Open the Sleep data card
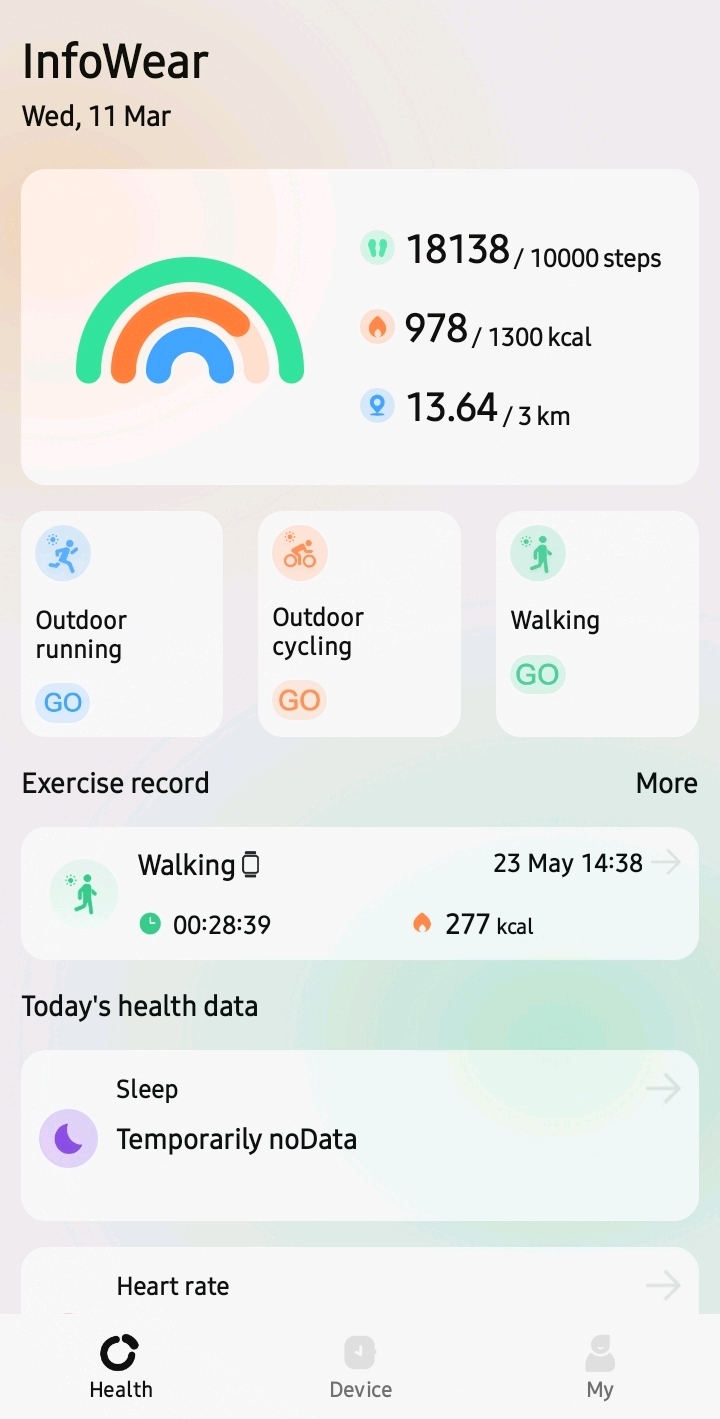Image resolution: width=720 pixels, height=1419 pixels. 360,1134
